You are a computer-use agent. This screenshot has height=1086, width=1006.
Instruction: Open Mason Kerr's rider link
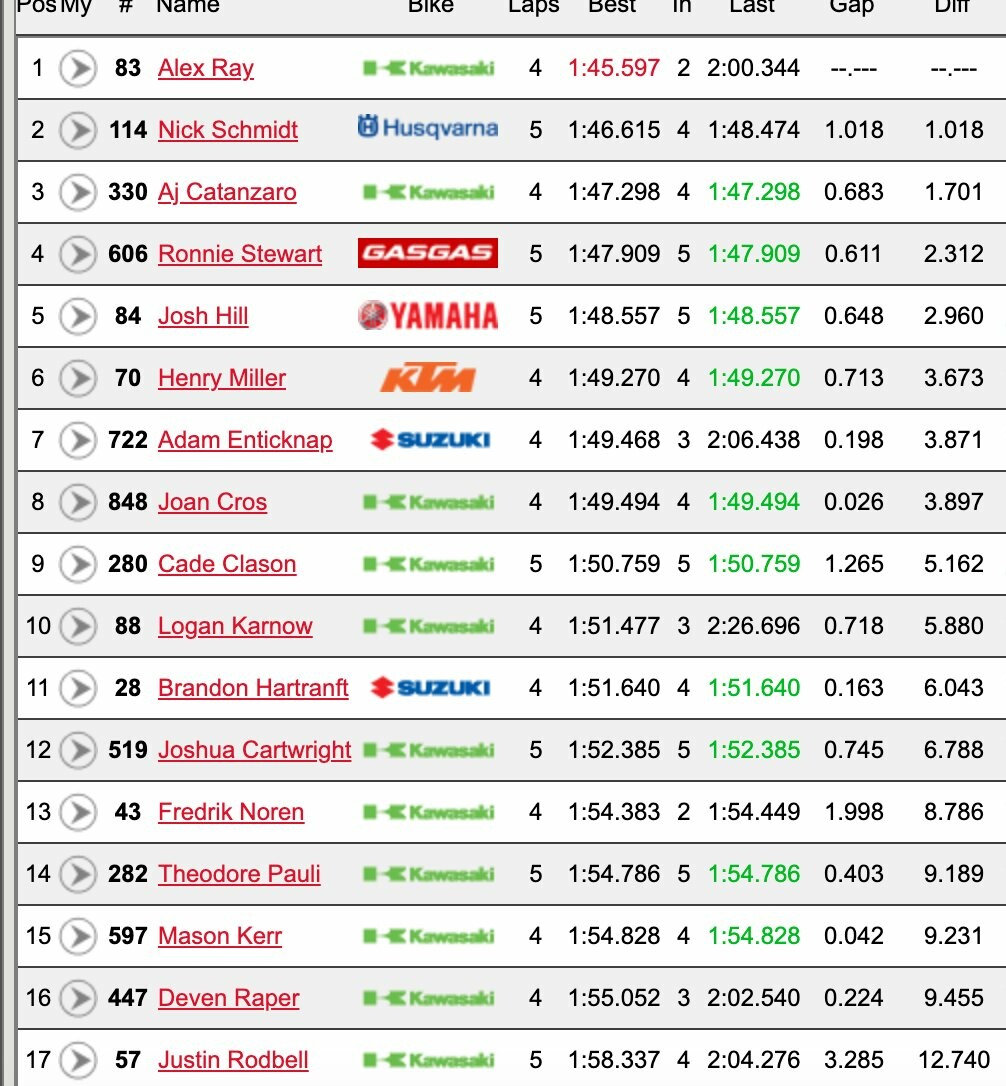tap(220, 936)
